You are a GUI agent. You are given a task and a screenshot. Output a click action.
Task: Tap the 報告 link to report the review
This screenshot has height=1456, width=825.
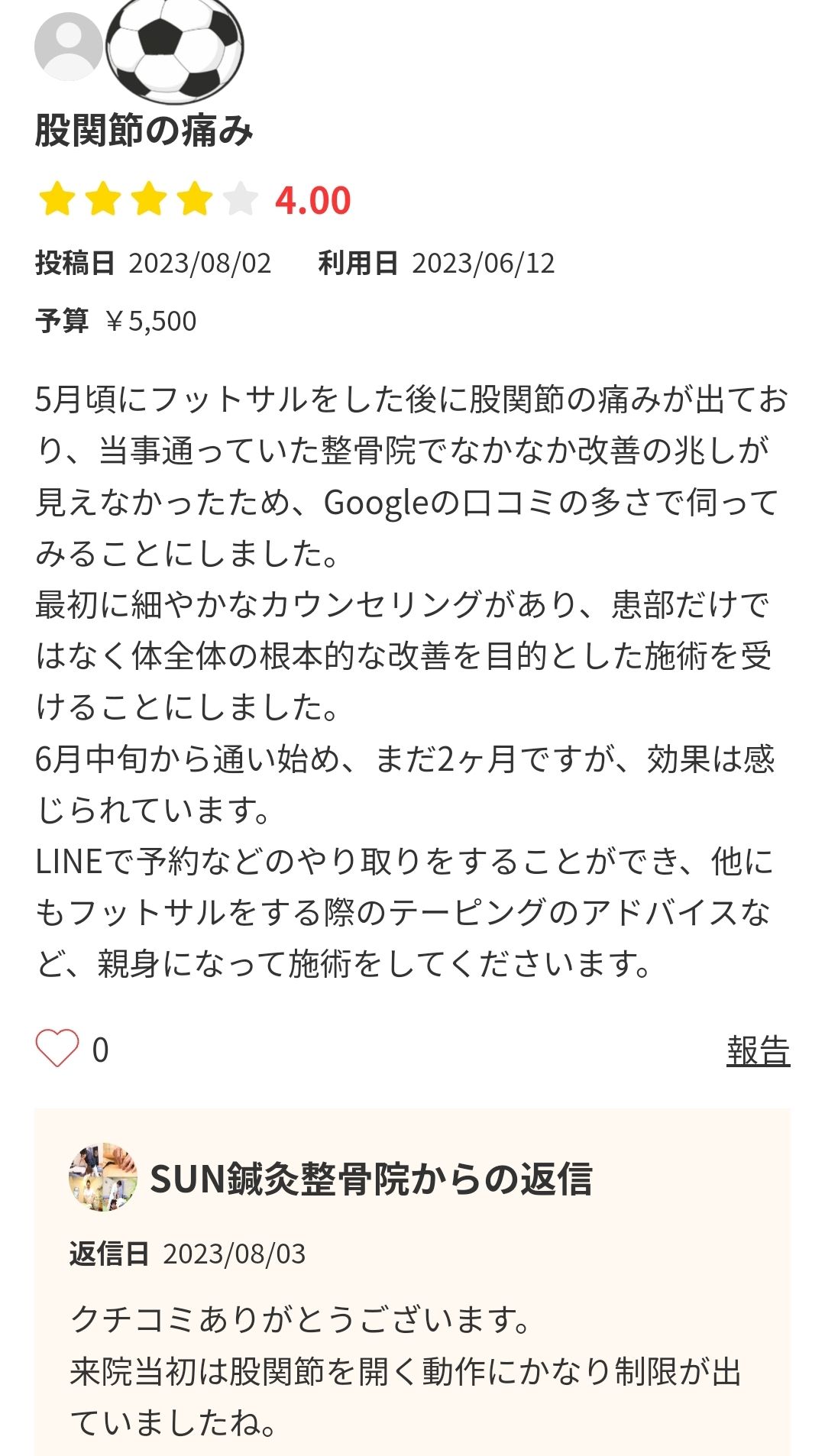pyautogui.click(x=757, y=1050)
